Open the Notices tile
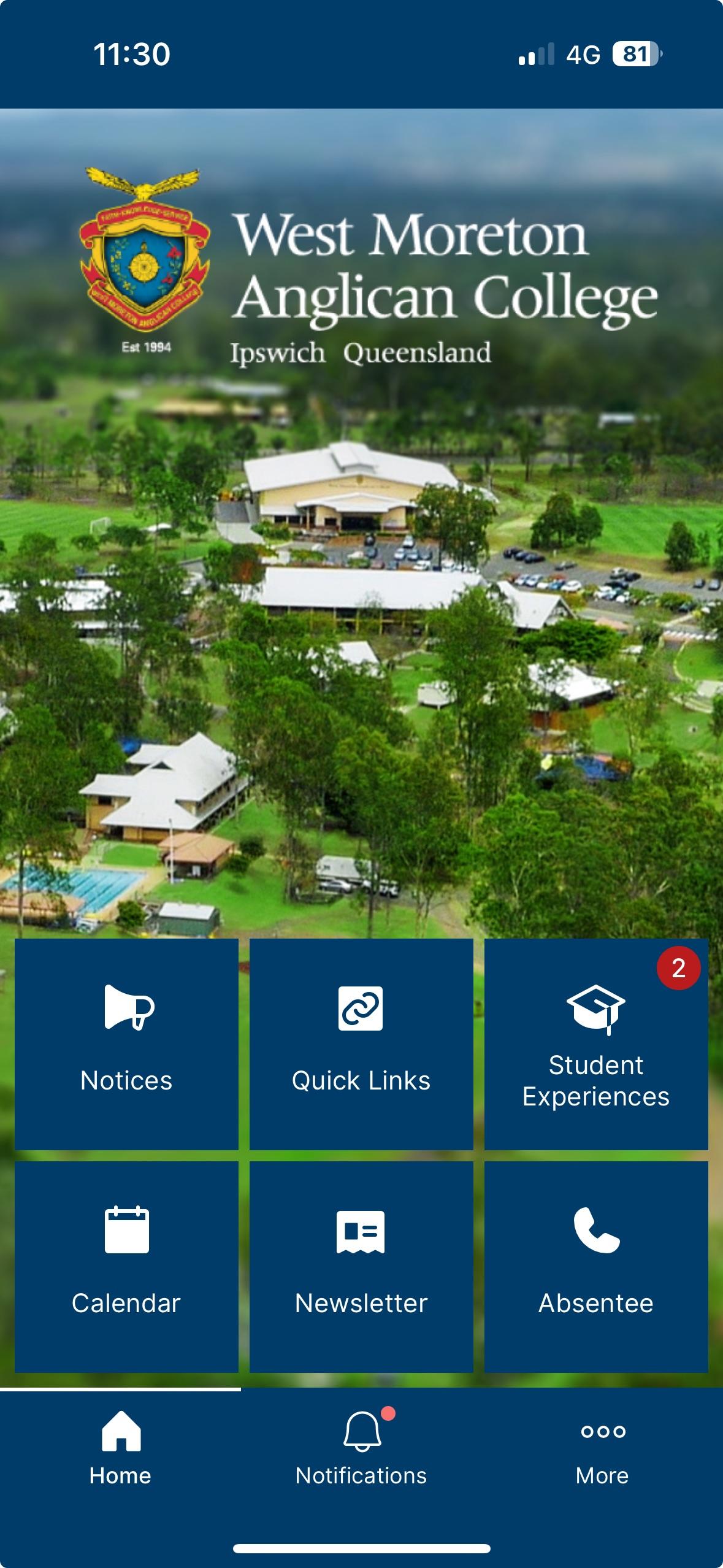 126,1043
